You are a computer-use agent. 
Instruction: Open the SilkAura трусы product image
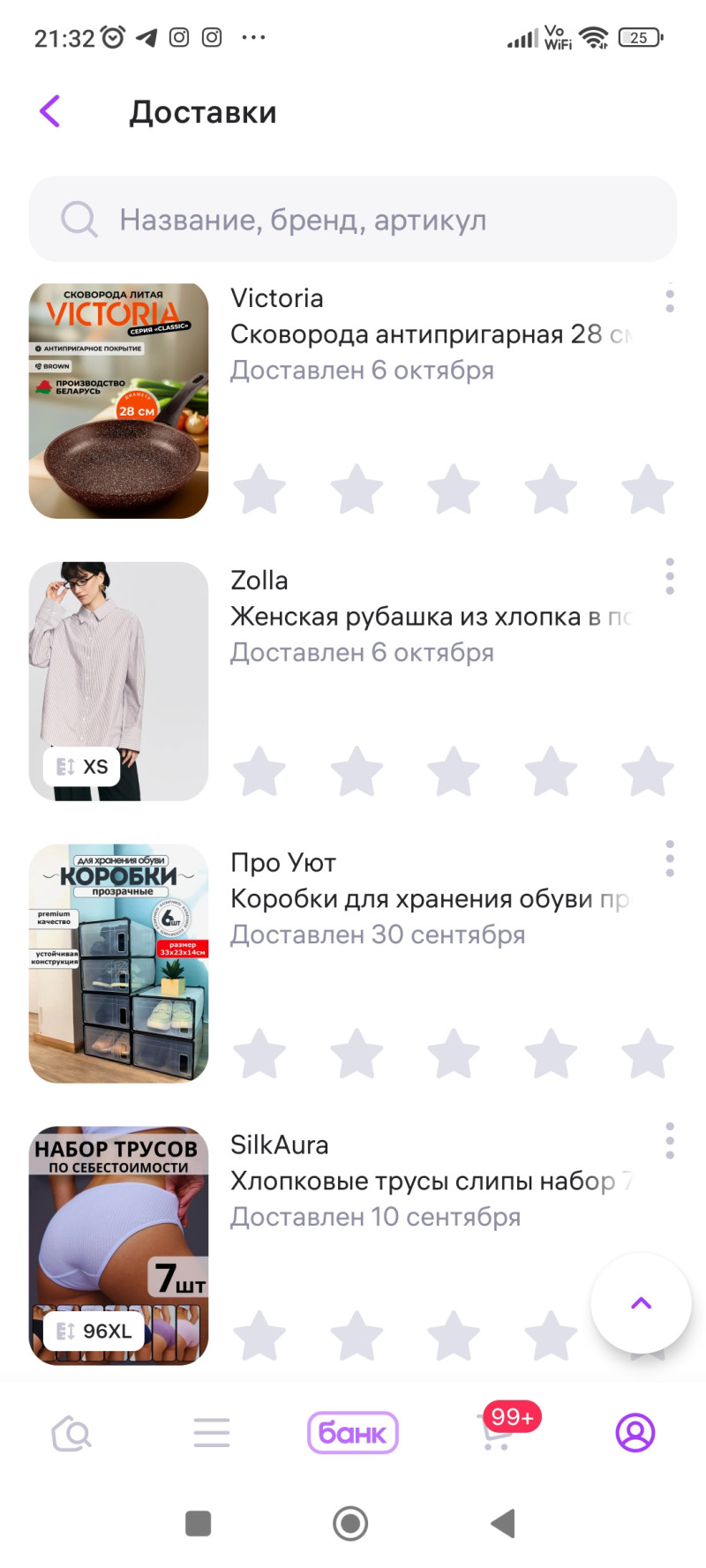(x=118, y=1245)
